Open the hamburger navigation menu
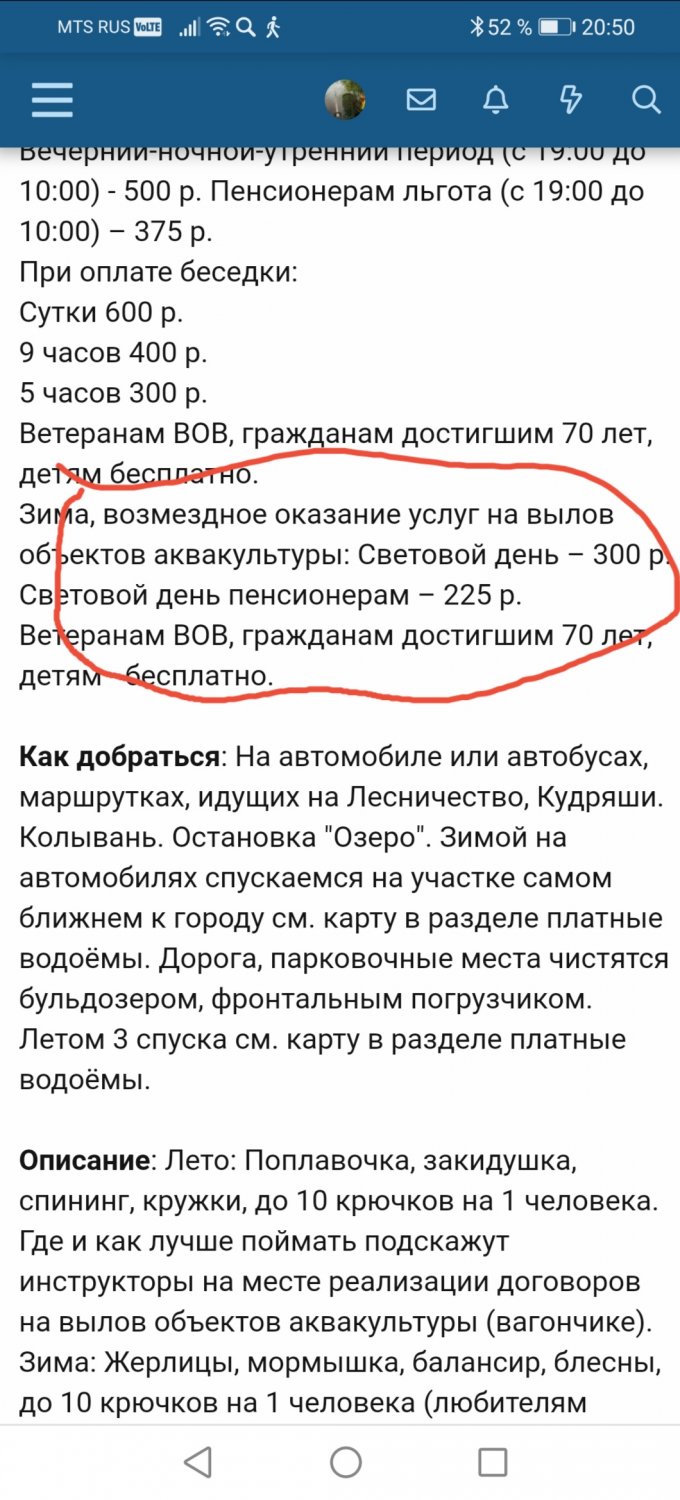This screenshot has width=680, height=1500. point(53,100)
